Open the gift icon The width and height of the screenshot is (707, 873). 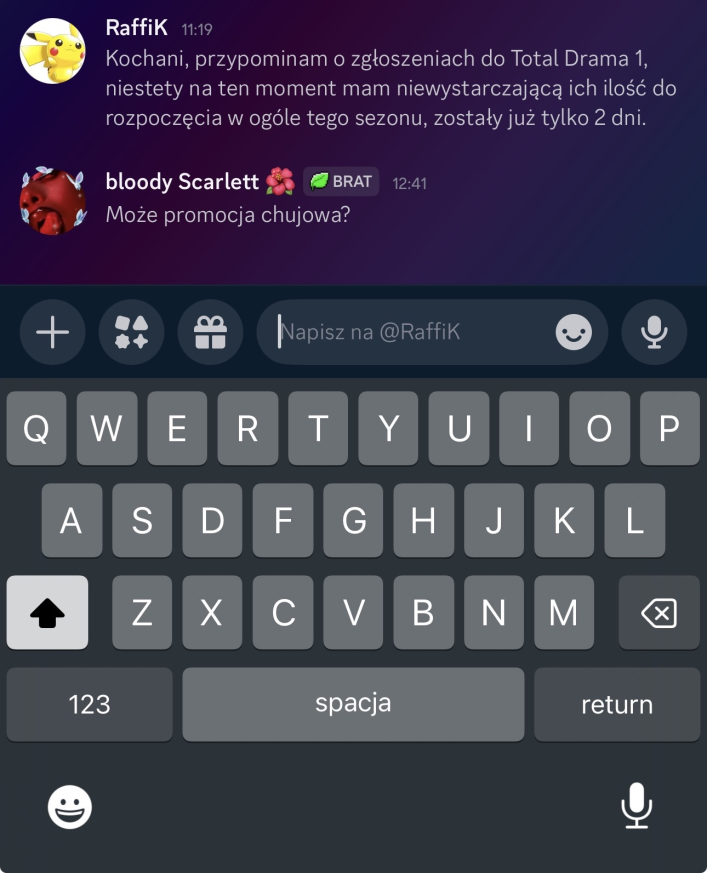[210, 332]
